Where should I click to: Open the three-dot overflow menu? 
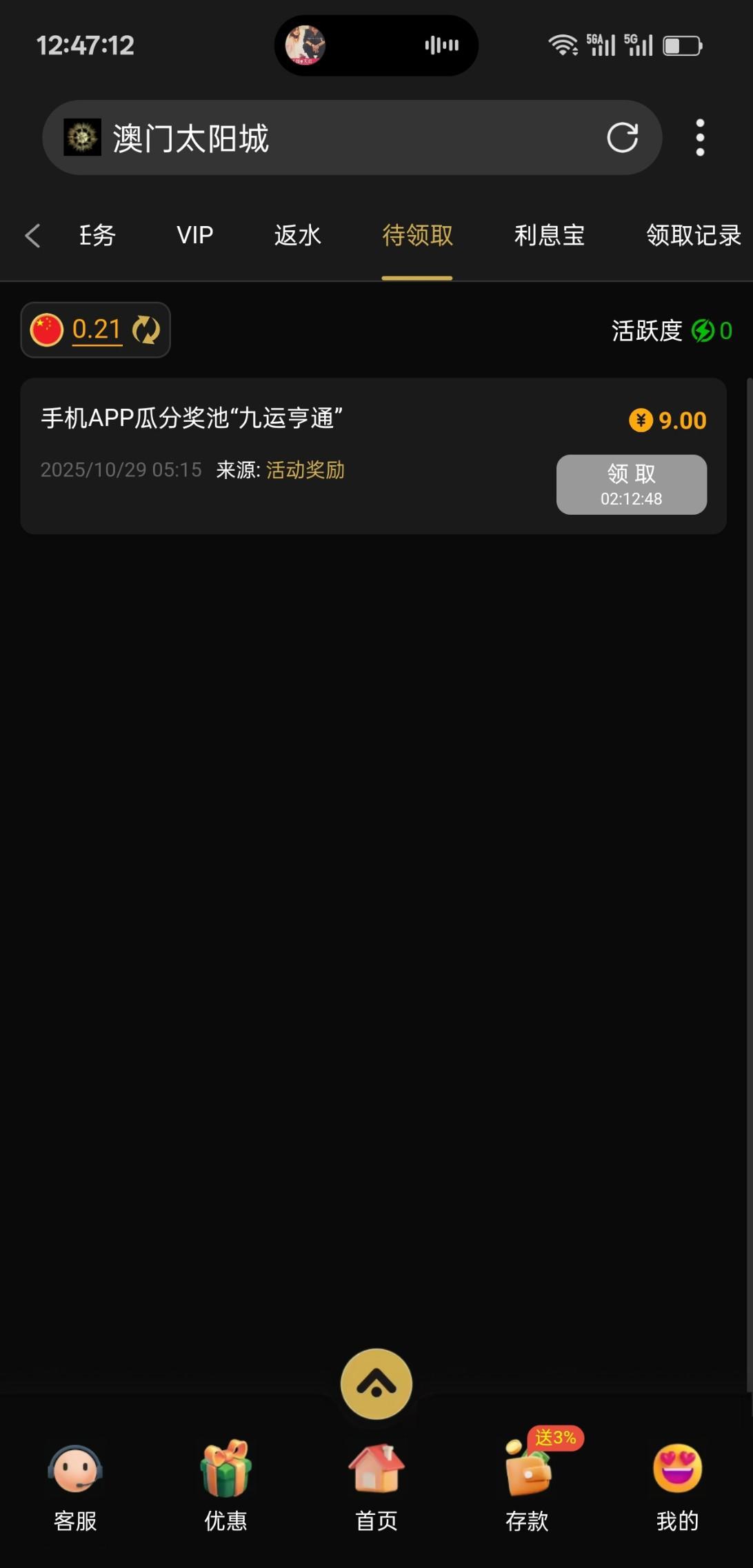[700, 138]
